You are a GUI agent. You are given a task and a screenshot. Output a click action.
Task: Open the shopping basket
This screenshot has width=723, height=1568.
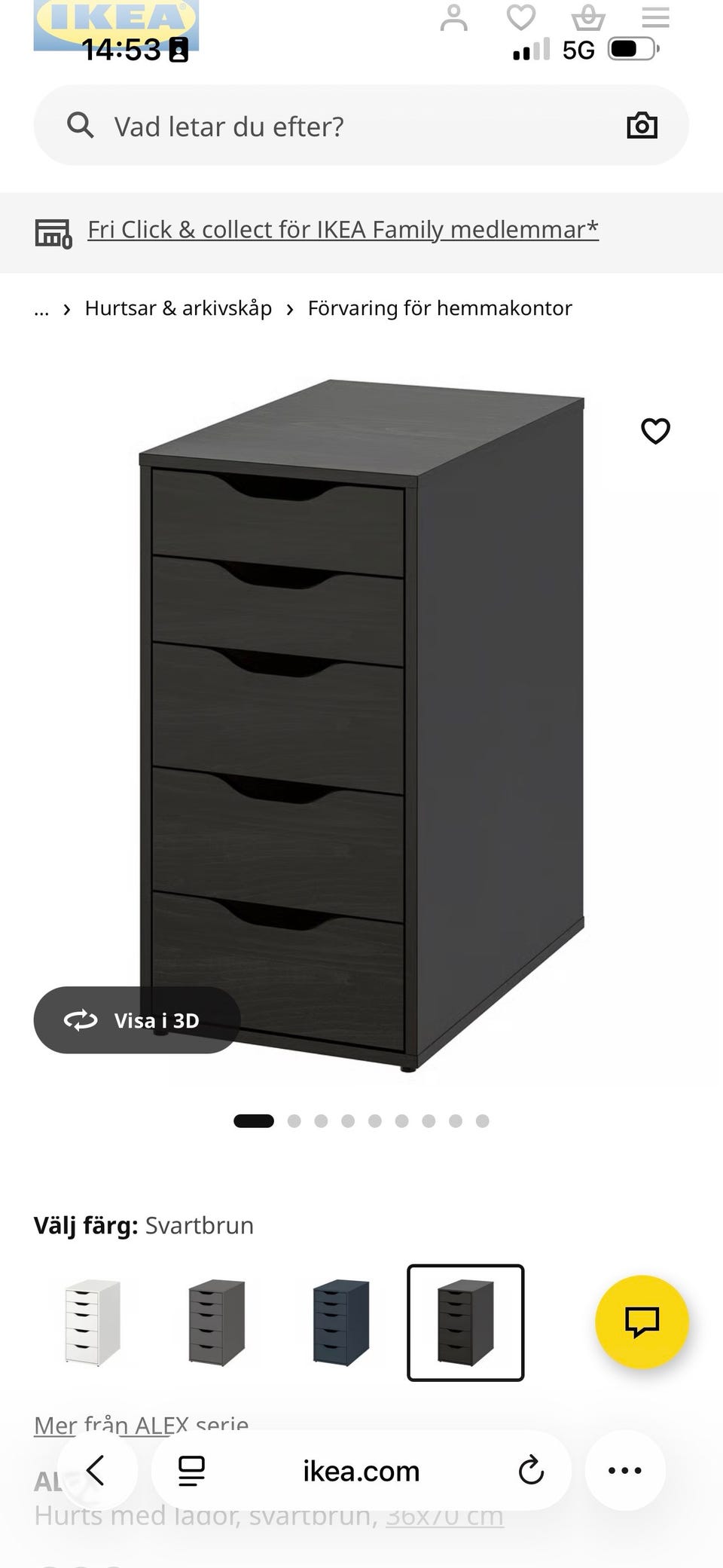[588, 17]
